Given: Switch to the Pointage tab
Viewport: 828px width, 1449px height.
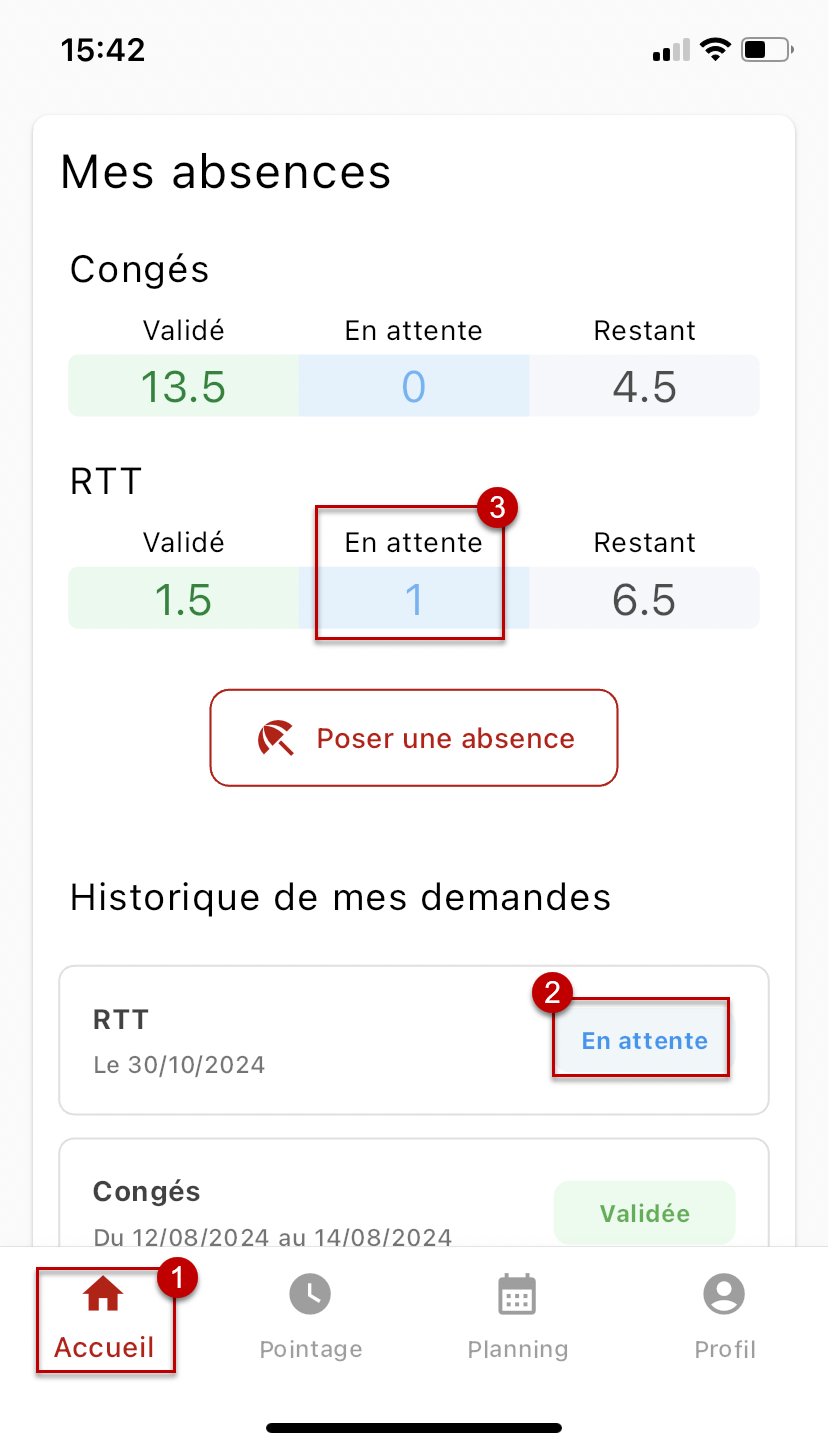Looking at the screenshot, I should coord(310,1317).
